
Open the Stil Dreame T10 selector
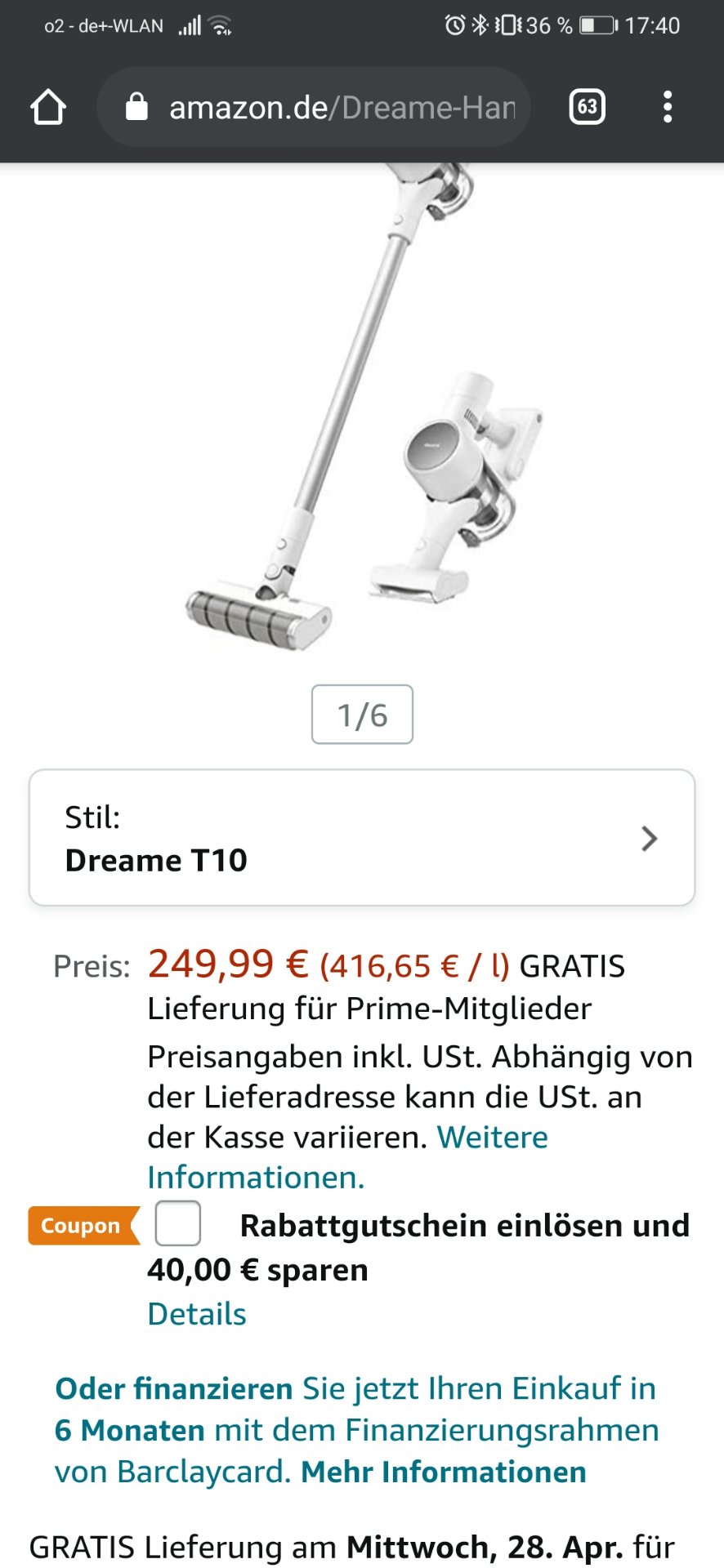tap(362, 838)
